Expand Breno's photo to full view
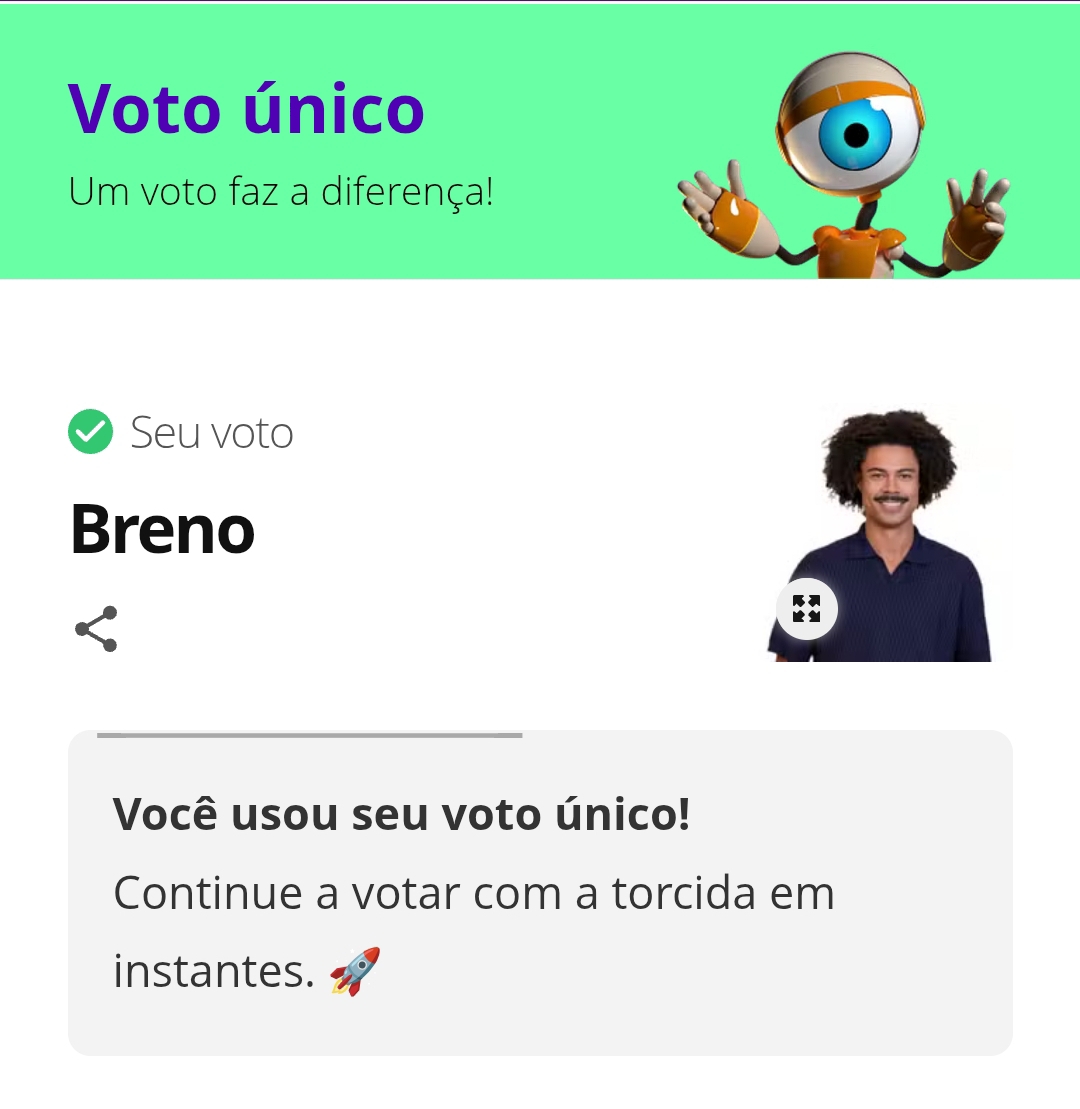1080x1109 pixels. 806,608
